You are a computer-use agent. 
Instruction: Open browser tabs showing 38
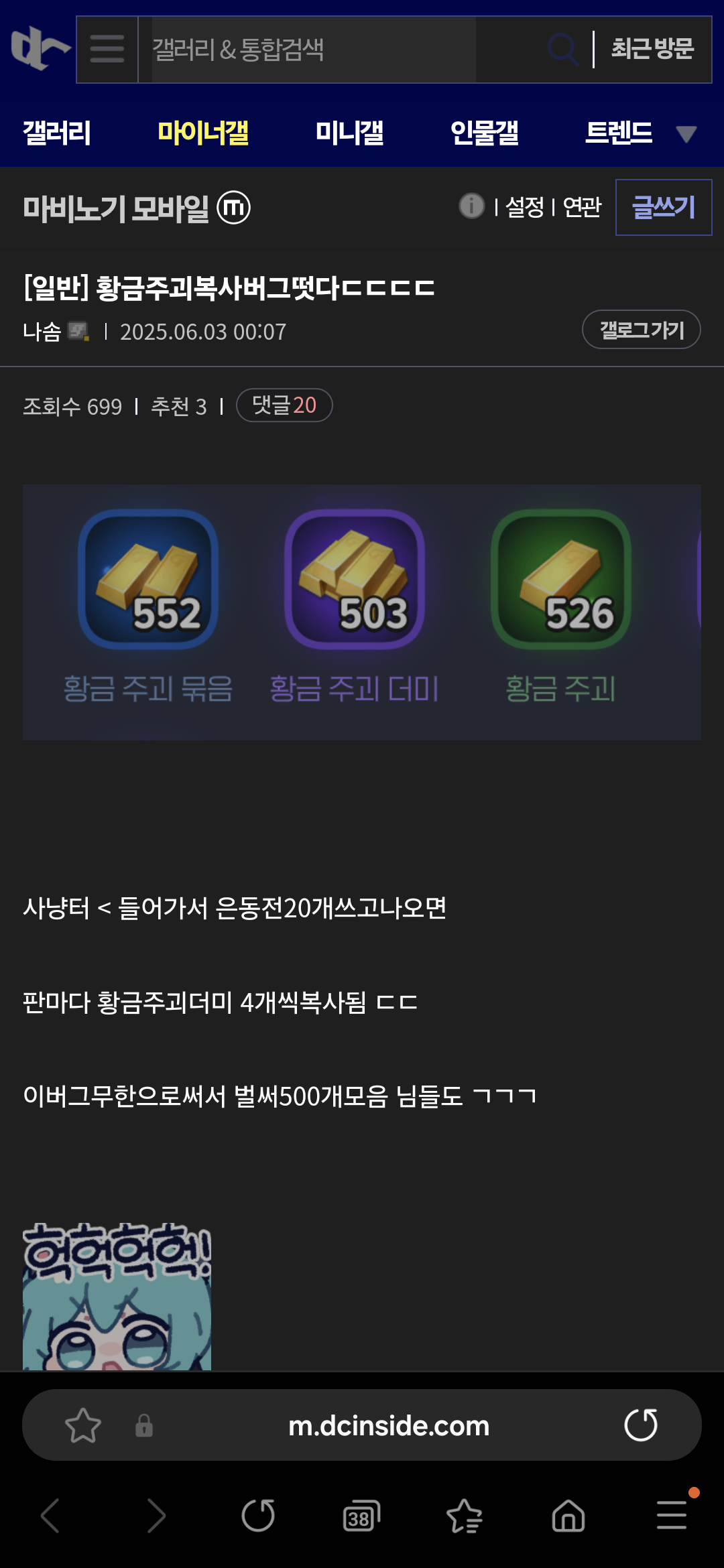coord(361,1516)
